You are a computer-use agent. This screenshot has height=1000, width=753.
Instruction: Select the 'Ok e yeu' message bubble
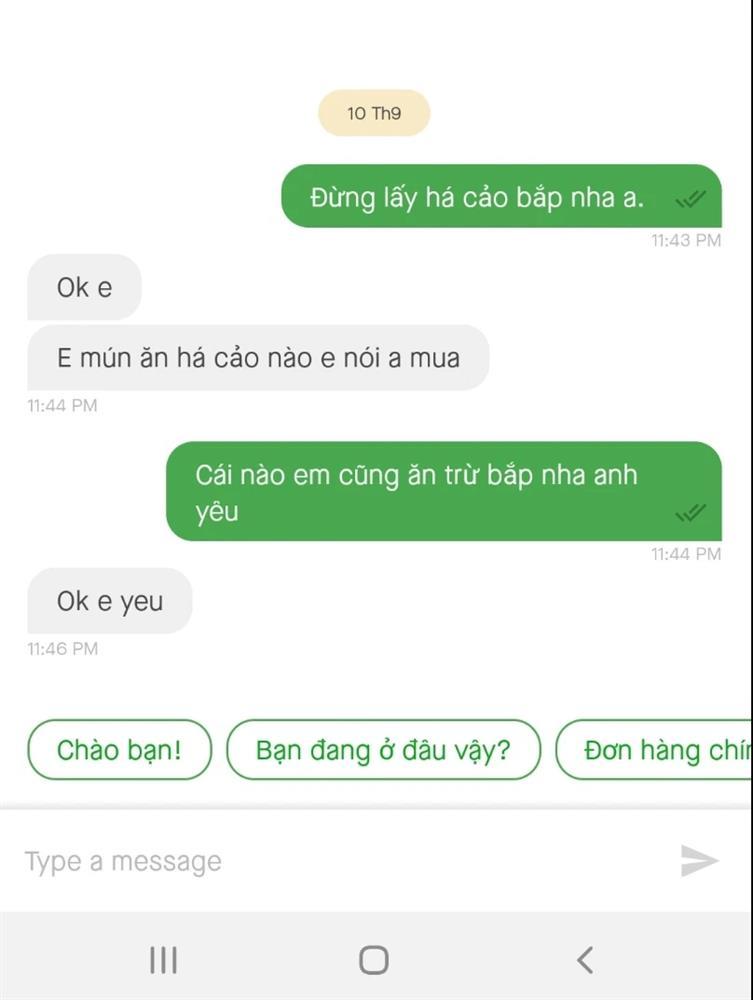(x=109, y=601)
